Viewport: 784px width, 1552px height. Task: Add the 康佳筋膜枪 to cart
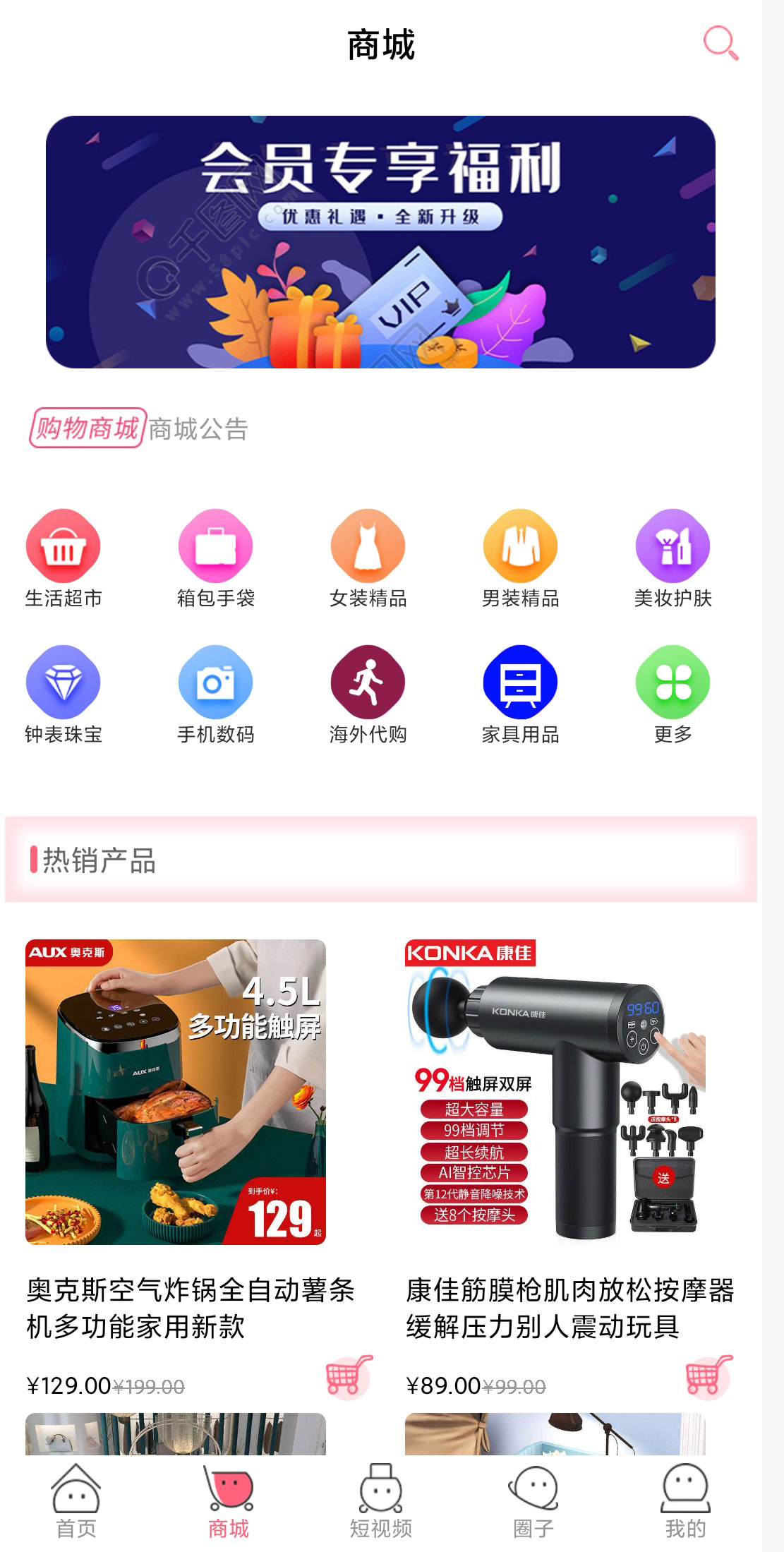pos(708,1376)
